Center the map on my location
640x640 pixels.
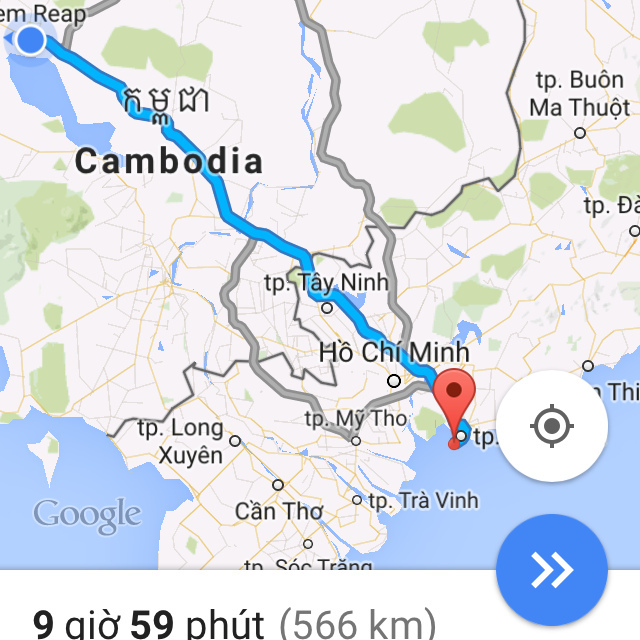552,427
